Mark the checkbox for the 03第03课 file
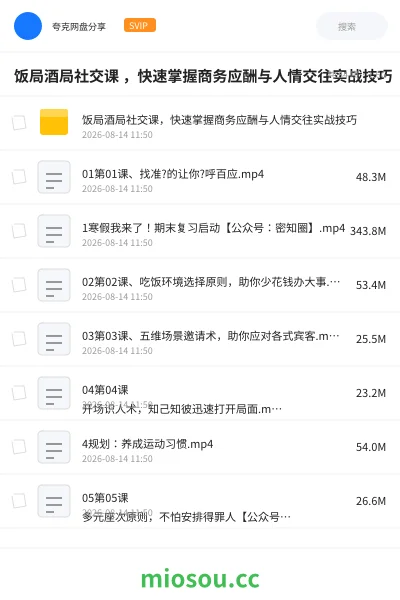Image resolution: width=400 pixels, height=600 pixels. pos(19,339)
